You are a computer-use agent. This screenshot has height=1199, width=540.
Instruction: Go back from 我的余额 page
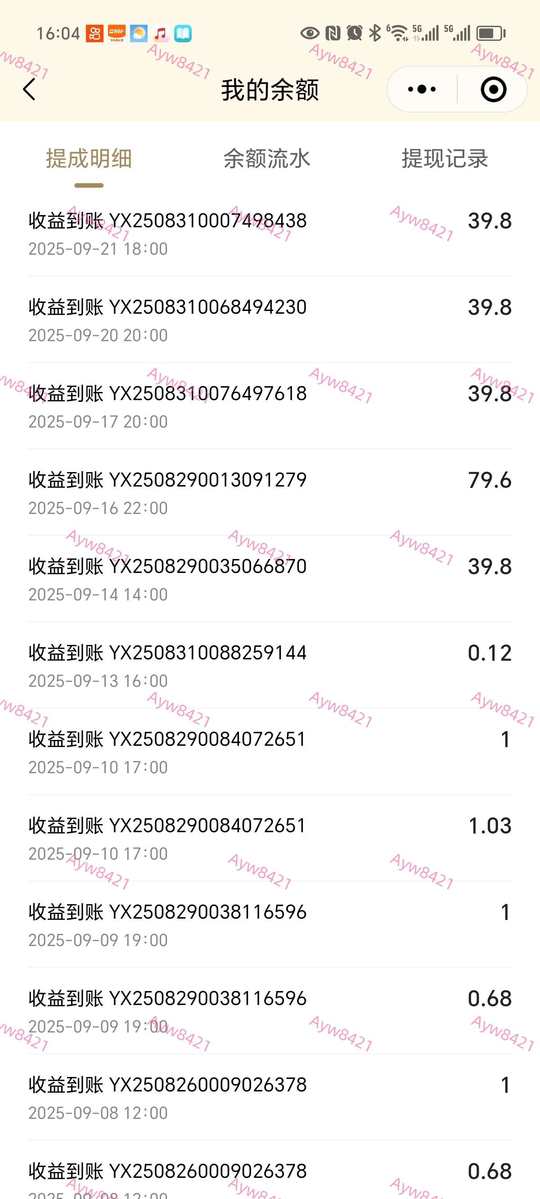29,89
